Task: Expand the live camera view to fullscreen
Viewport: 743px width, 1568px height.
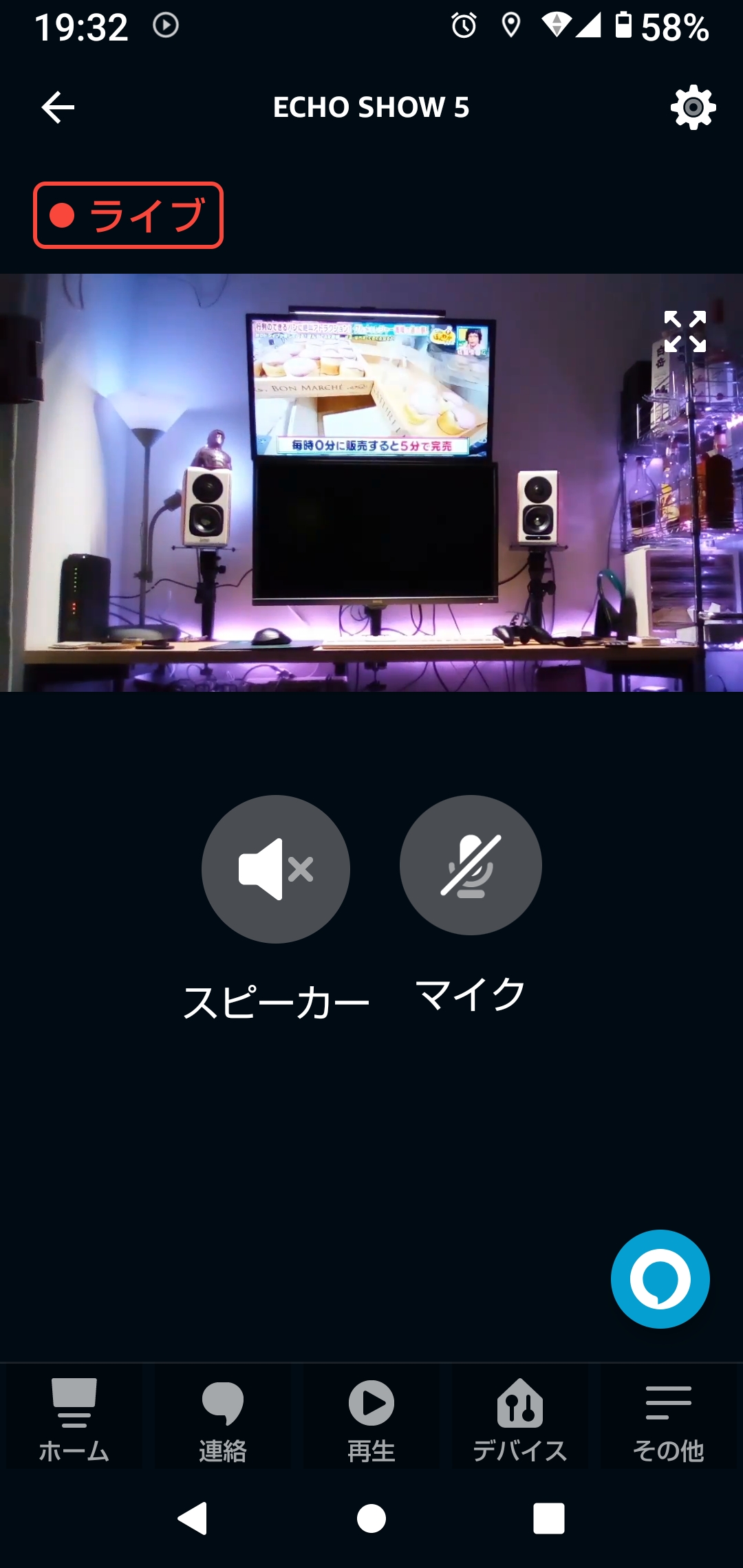Action: click(x=685, y=331)
